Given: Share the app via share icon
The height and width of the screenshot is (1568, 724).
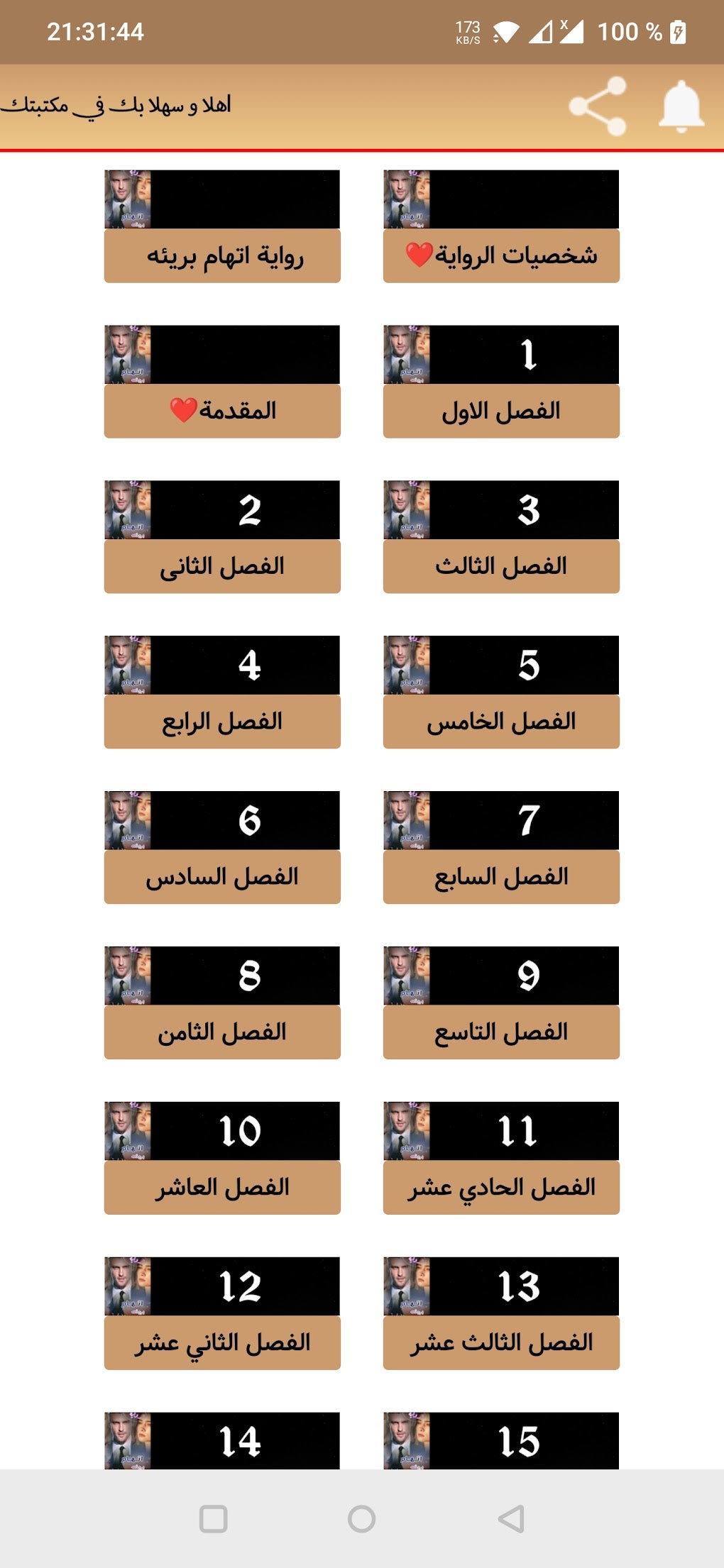Looking at the screenshot, I should pos(598,106).
